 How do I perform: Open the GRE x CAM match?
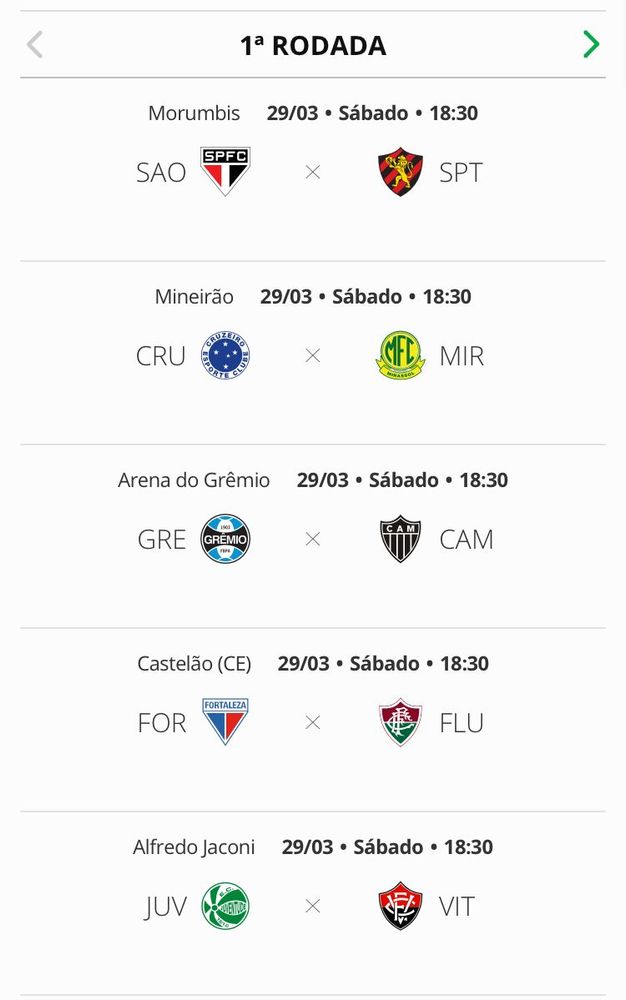tap(312, 539)
